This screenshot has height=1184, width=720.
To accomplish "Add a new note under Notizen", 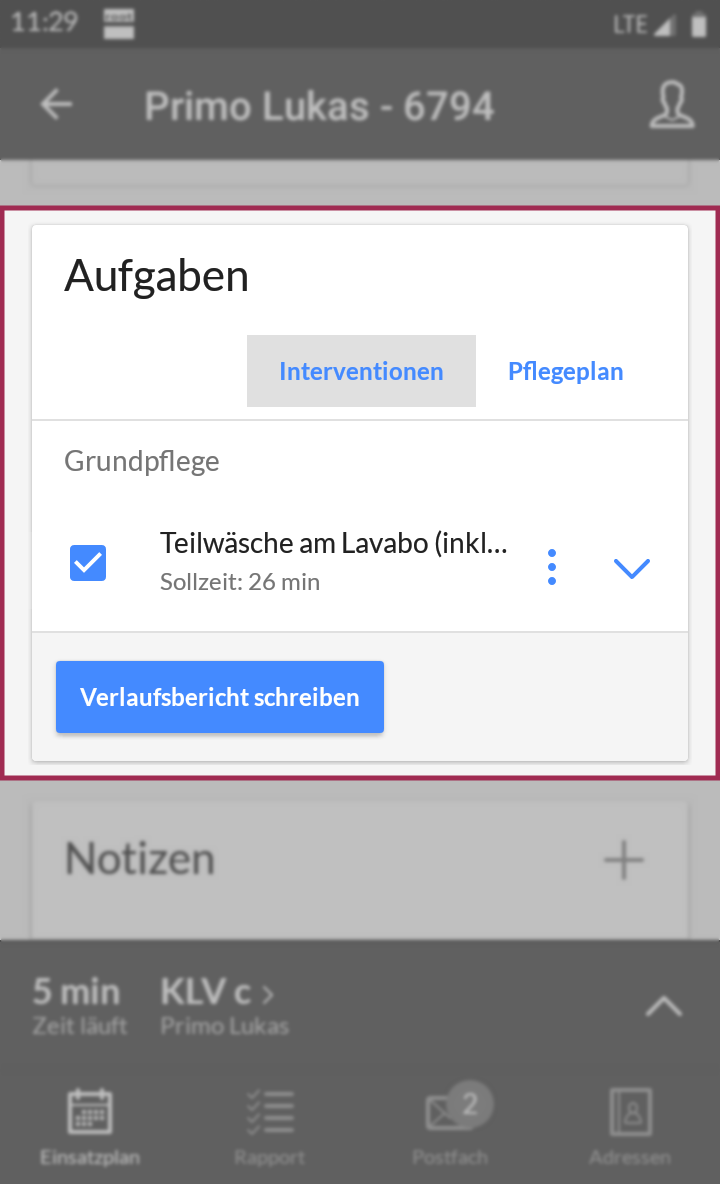I will pyautogui.click(x=623, y=859).
